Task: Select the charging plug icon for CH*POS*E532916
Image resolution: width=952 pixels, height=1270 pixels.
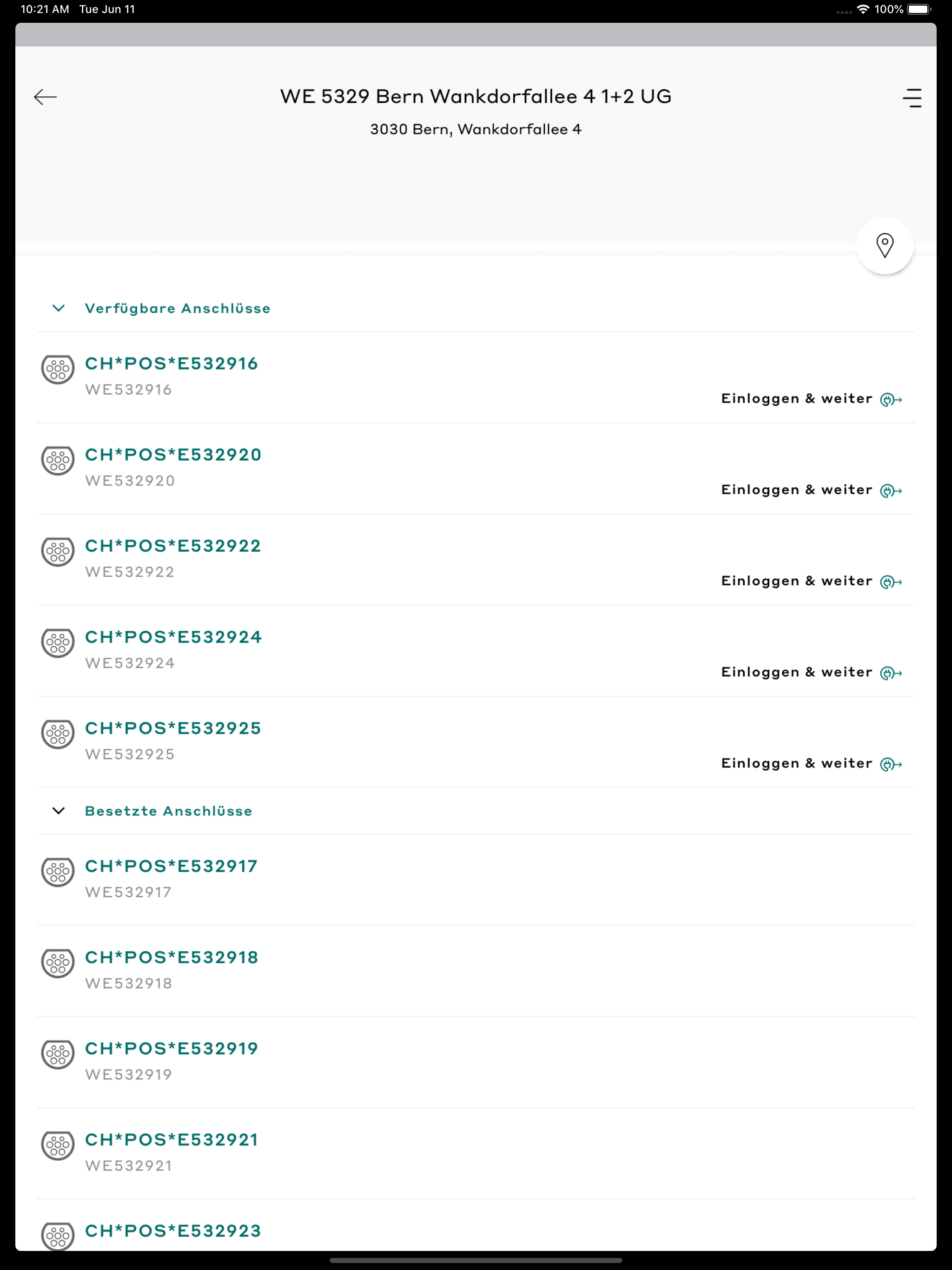Action: (58, 369)
